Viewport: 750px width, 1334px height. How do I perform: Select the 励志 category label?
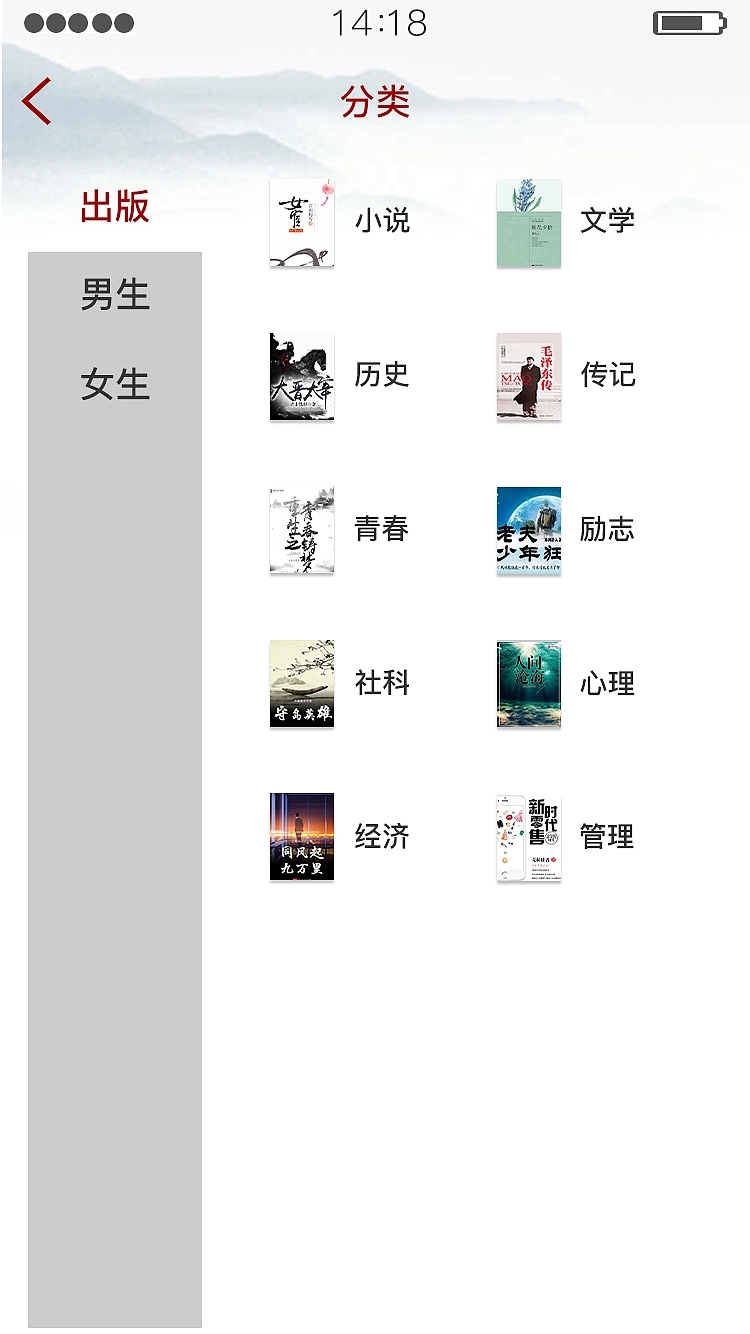608,531
